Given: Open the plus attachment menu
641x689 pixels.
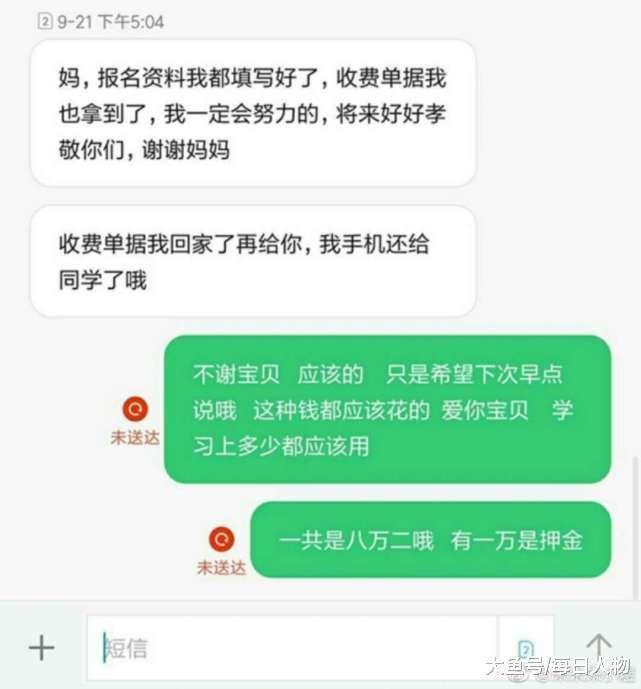Looking at the screenshot, I should coord(41,648).
